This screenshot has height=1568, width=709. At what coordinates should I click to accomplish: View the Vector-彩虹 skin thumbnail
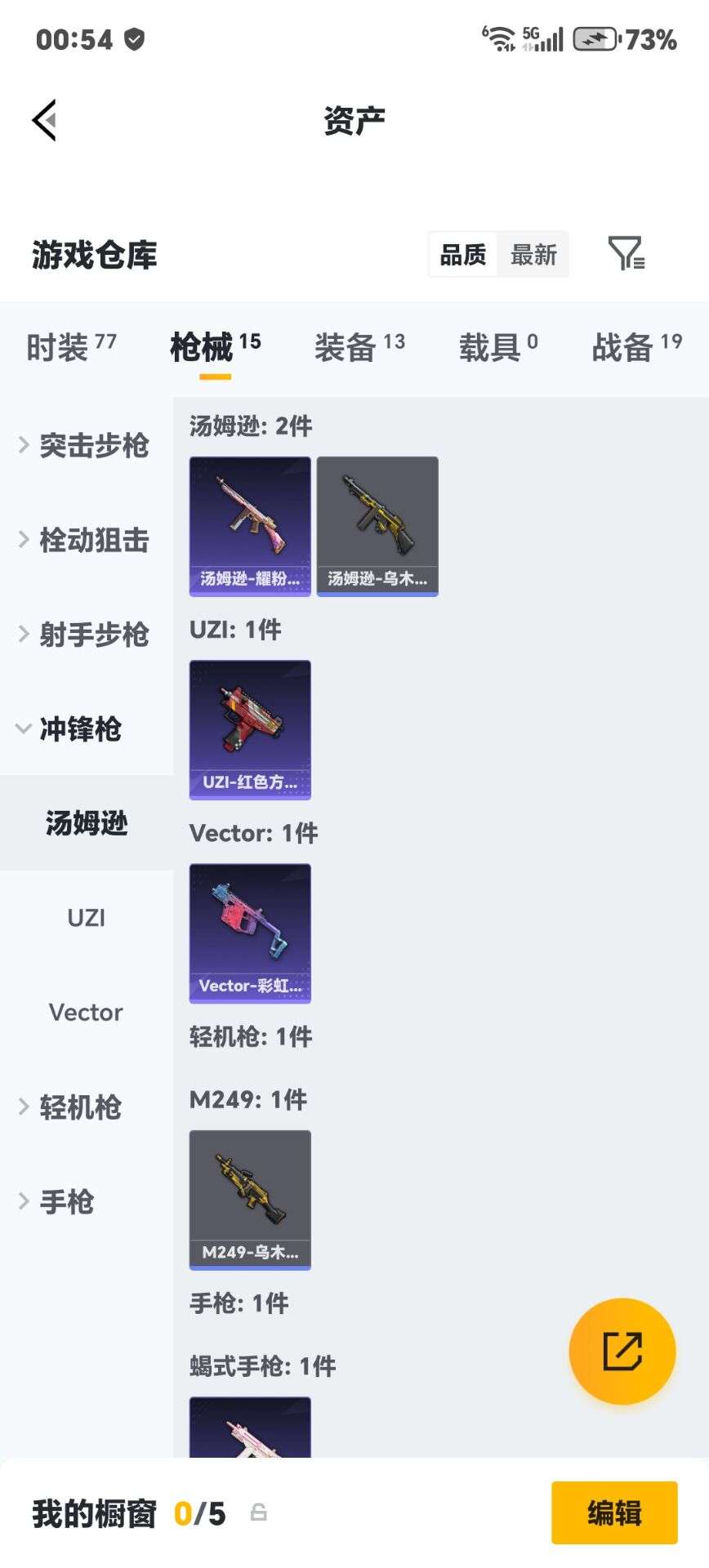(x=249, y=935)
